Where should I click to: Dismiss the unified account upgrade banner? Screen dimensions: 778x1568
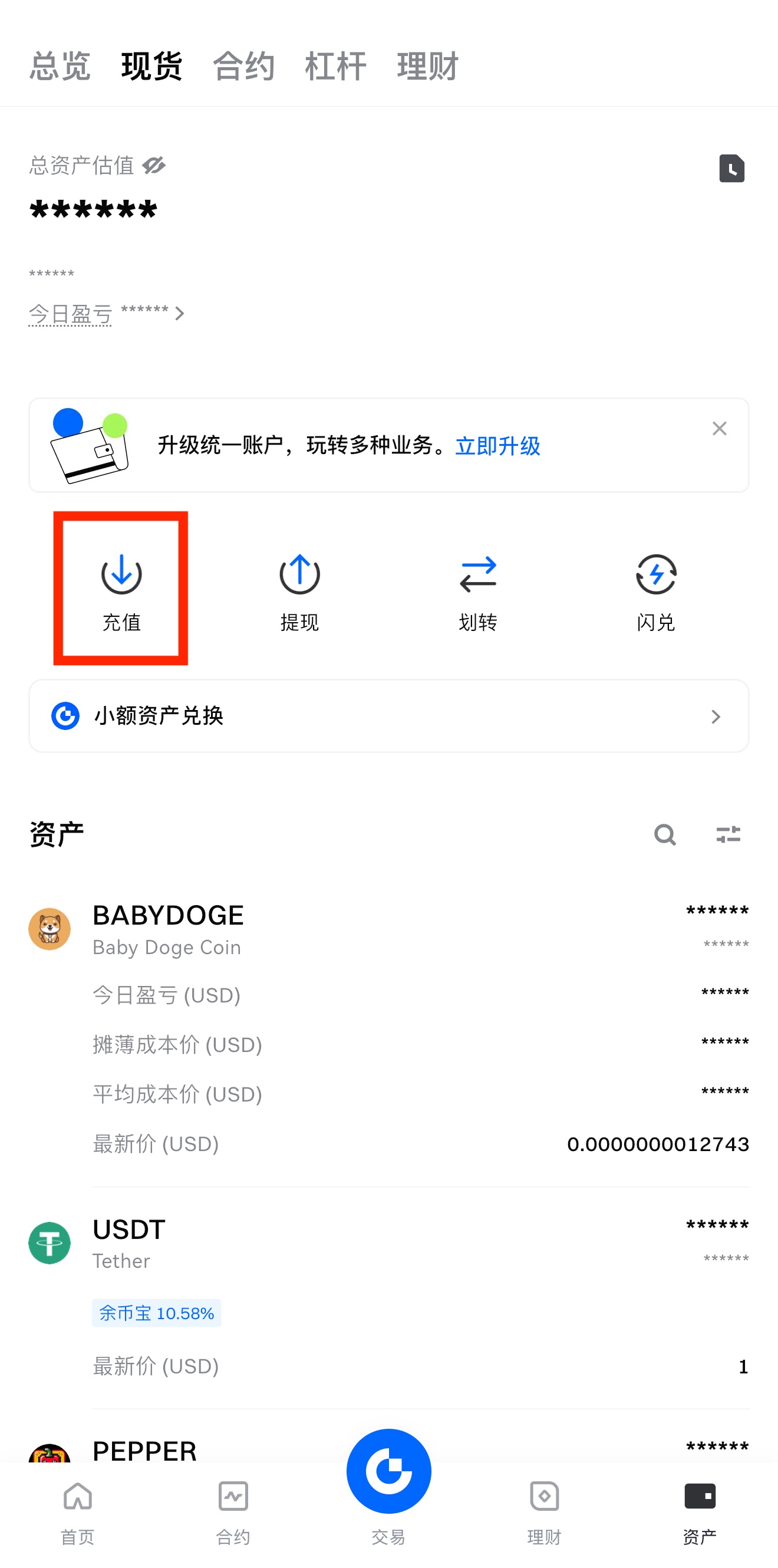tap(720, 429)
